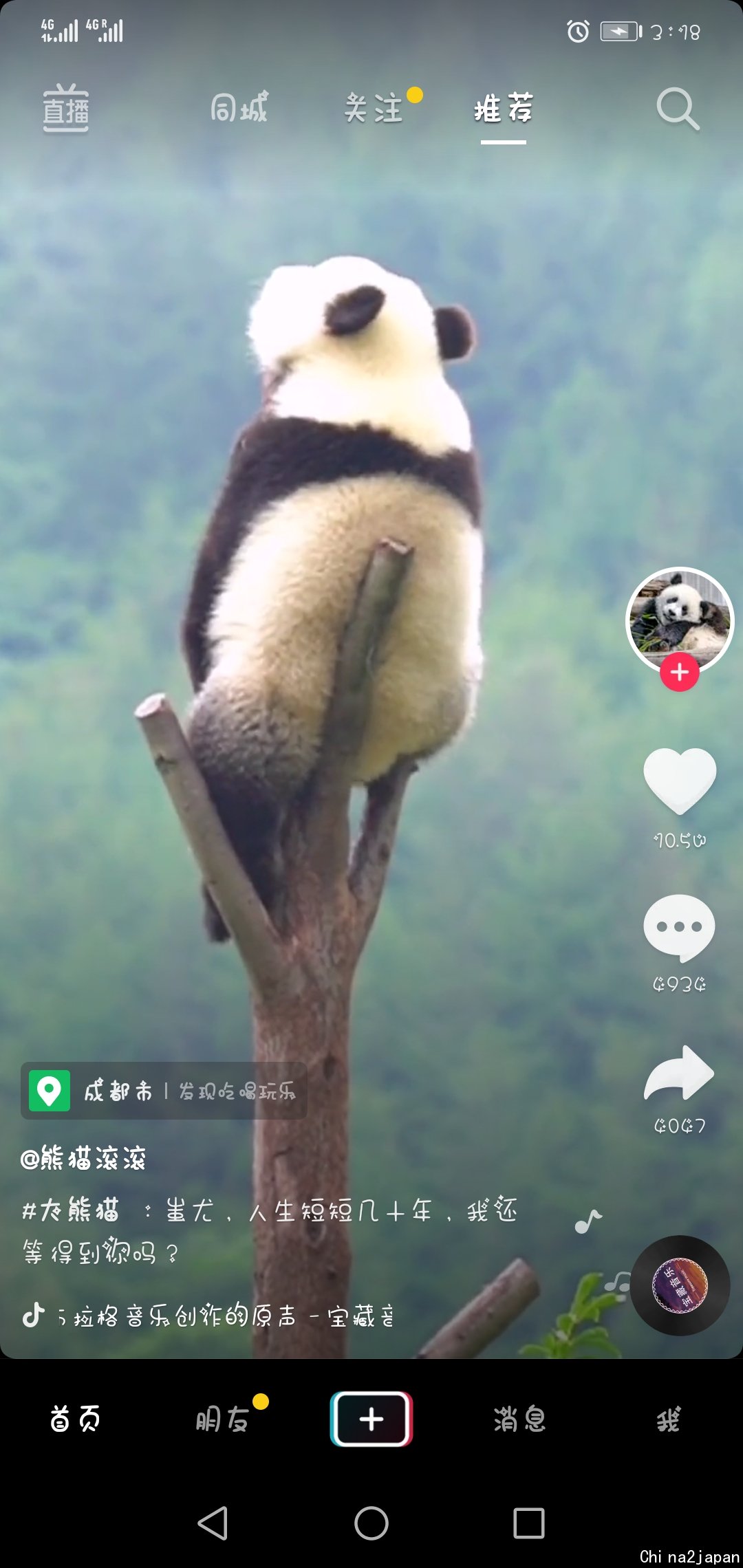Screen dimensions: 743x1568
Task: Open the 直播 live streaming icon
Action: pos(66,109)
